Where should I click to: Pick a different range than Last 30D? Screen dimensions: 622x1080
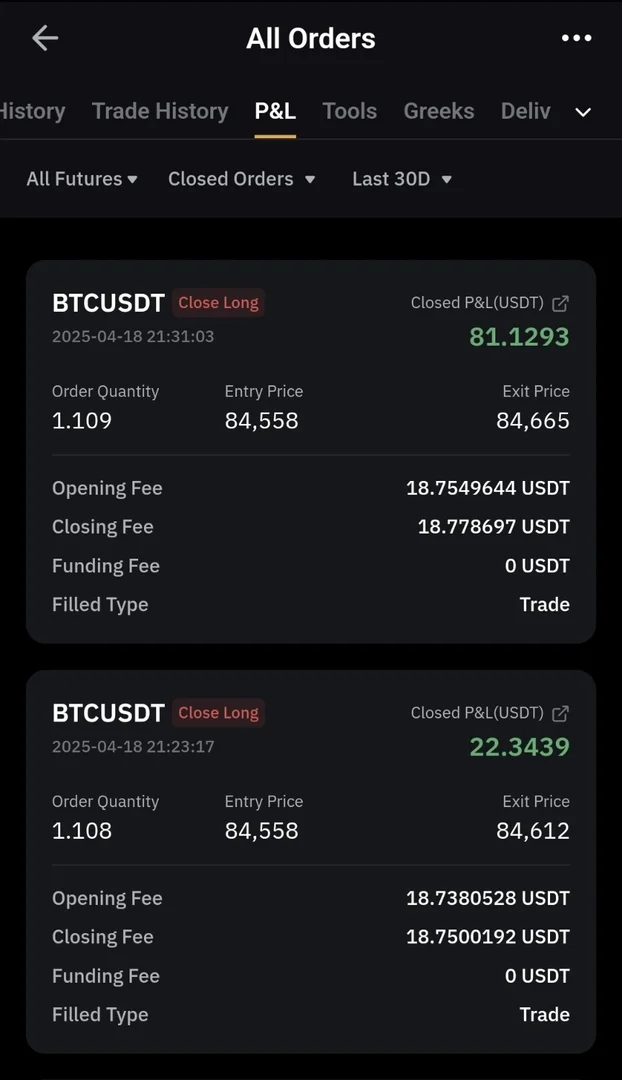(402, 179)
